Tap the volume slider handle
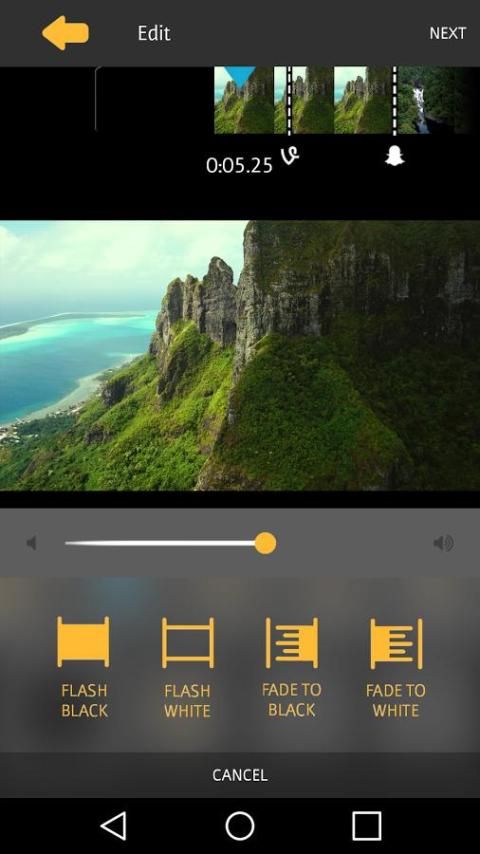Screen dimensions: 480x854 [x=265, y=543]
